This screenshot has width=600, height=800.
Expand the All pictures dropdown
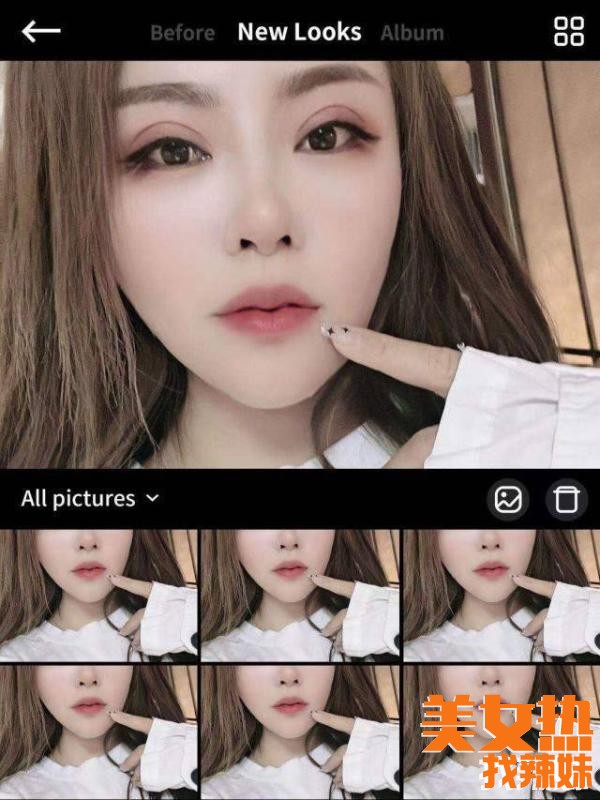coord(90,498)
